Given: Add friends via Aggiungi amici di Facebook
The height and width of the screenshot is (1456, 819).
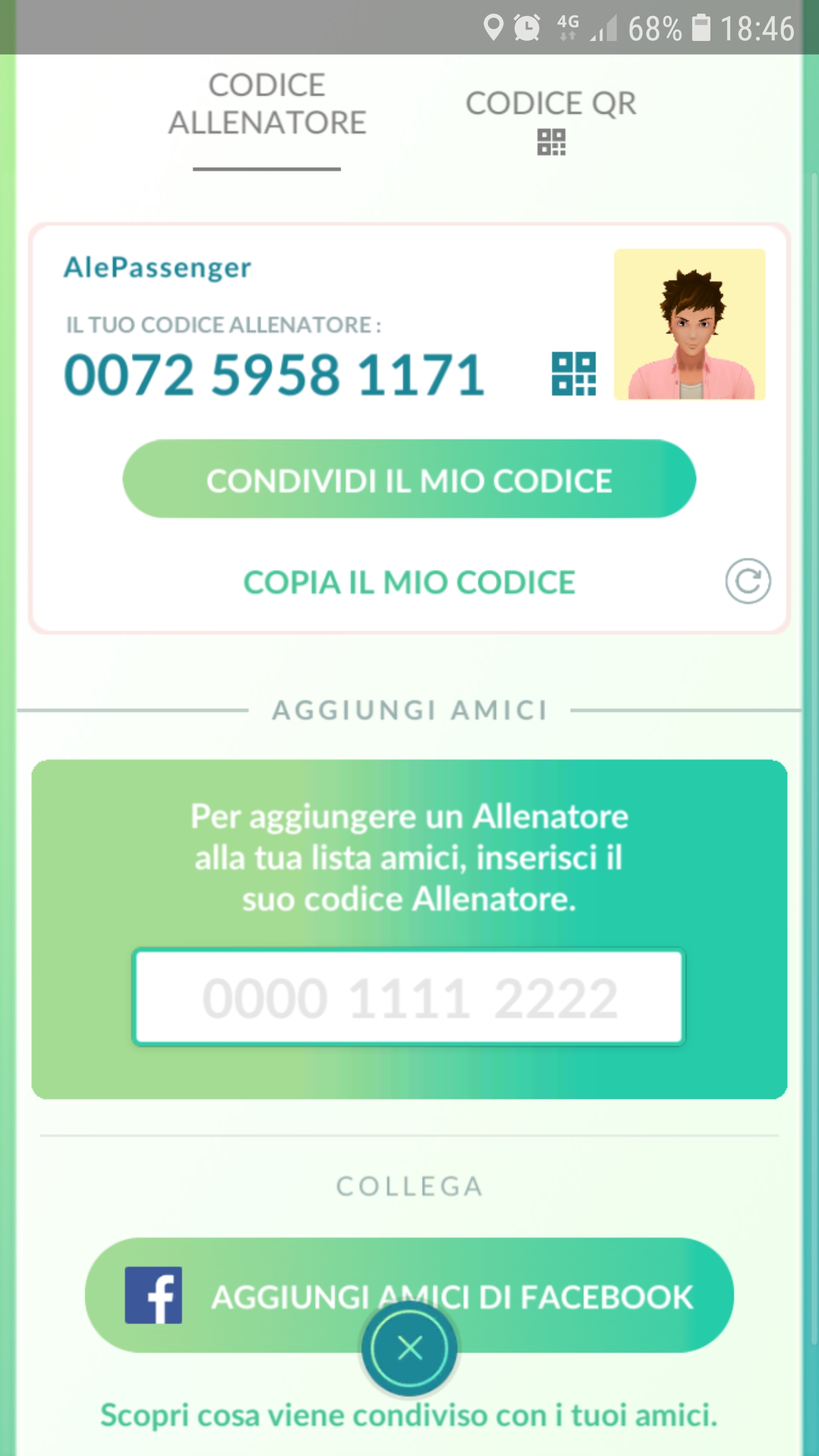Looking at the screenshot, I should [x=409, y=1295].
